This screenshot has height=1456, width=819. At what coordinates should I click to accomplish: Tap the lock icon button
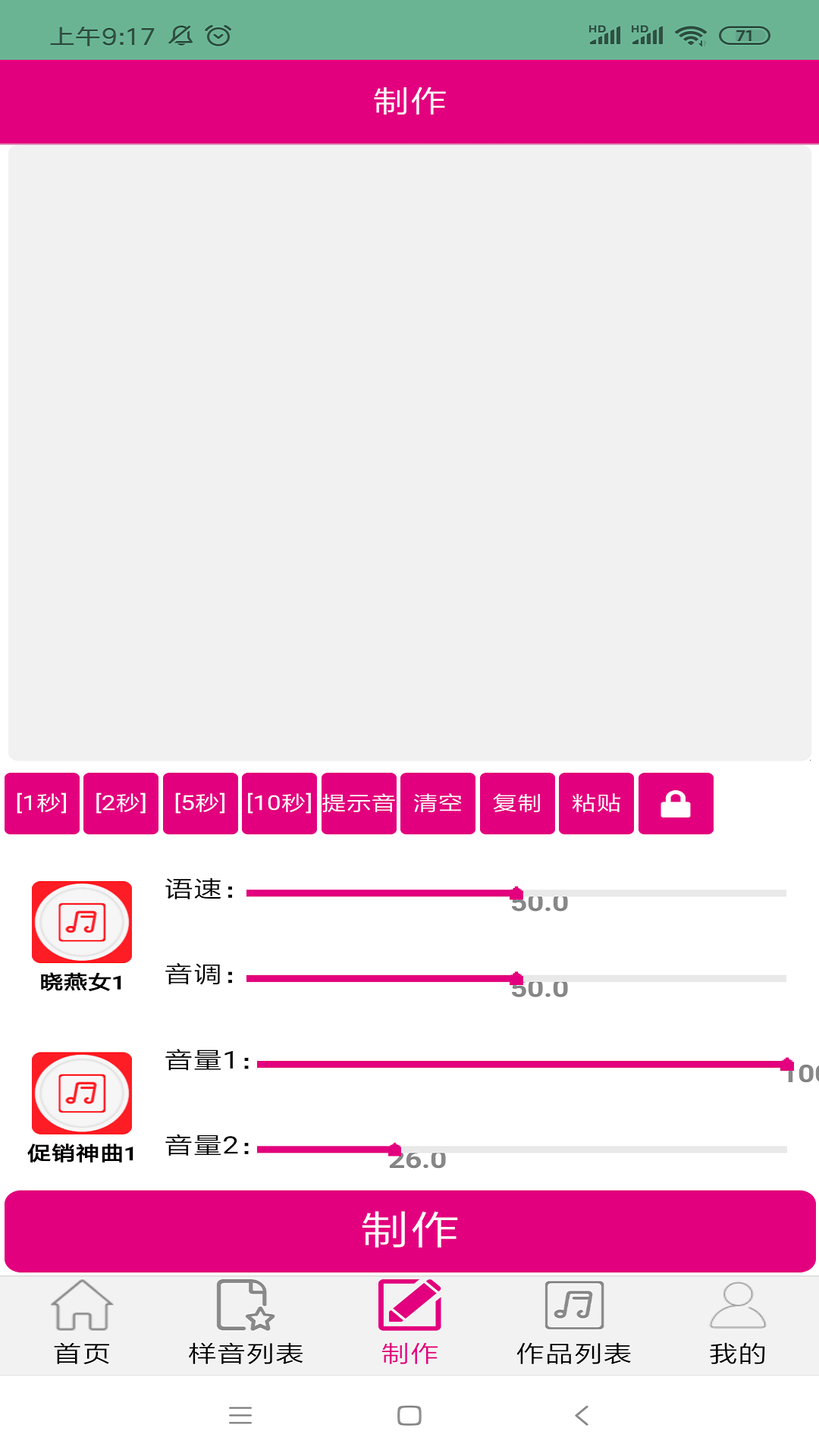tap(676, 803)
